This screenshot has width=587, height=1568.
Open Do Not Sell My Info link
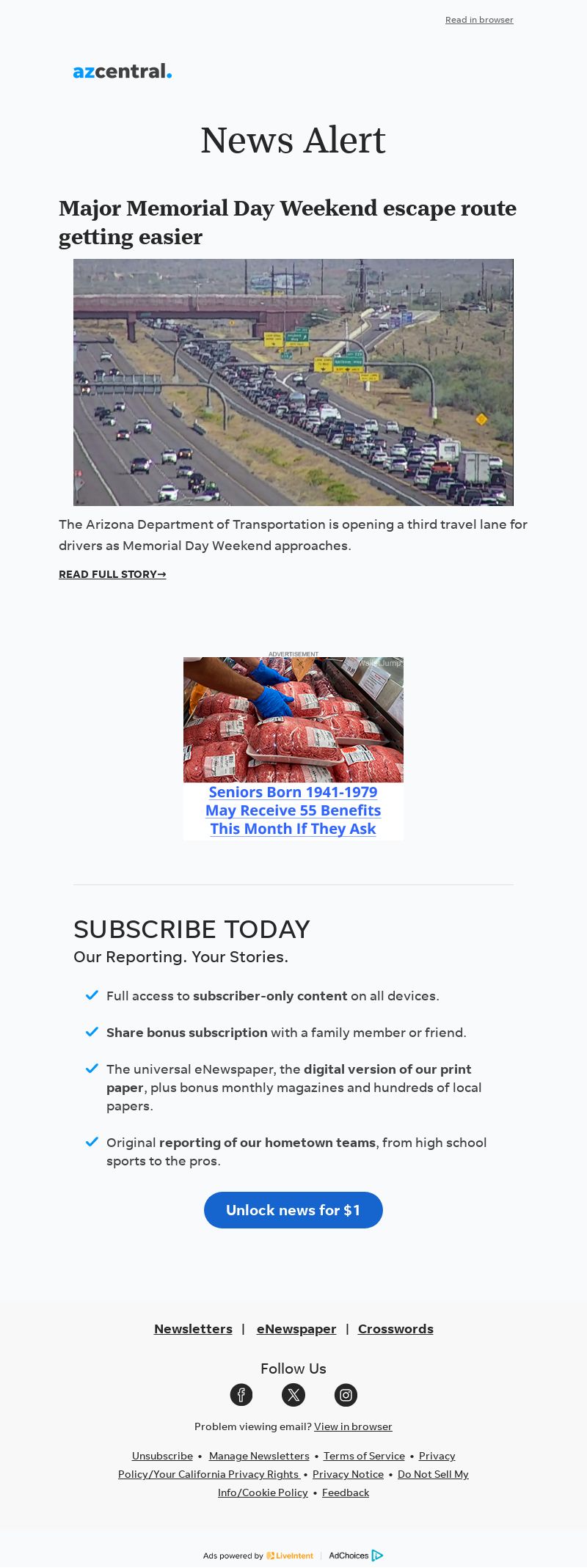[x=432, y=1474]
